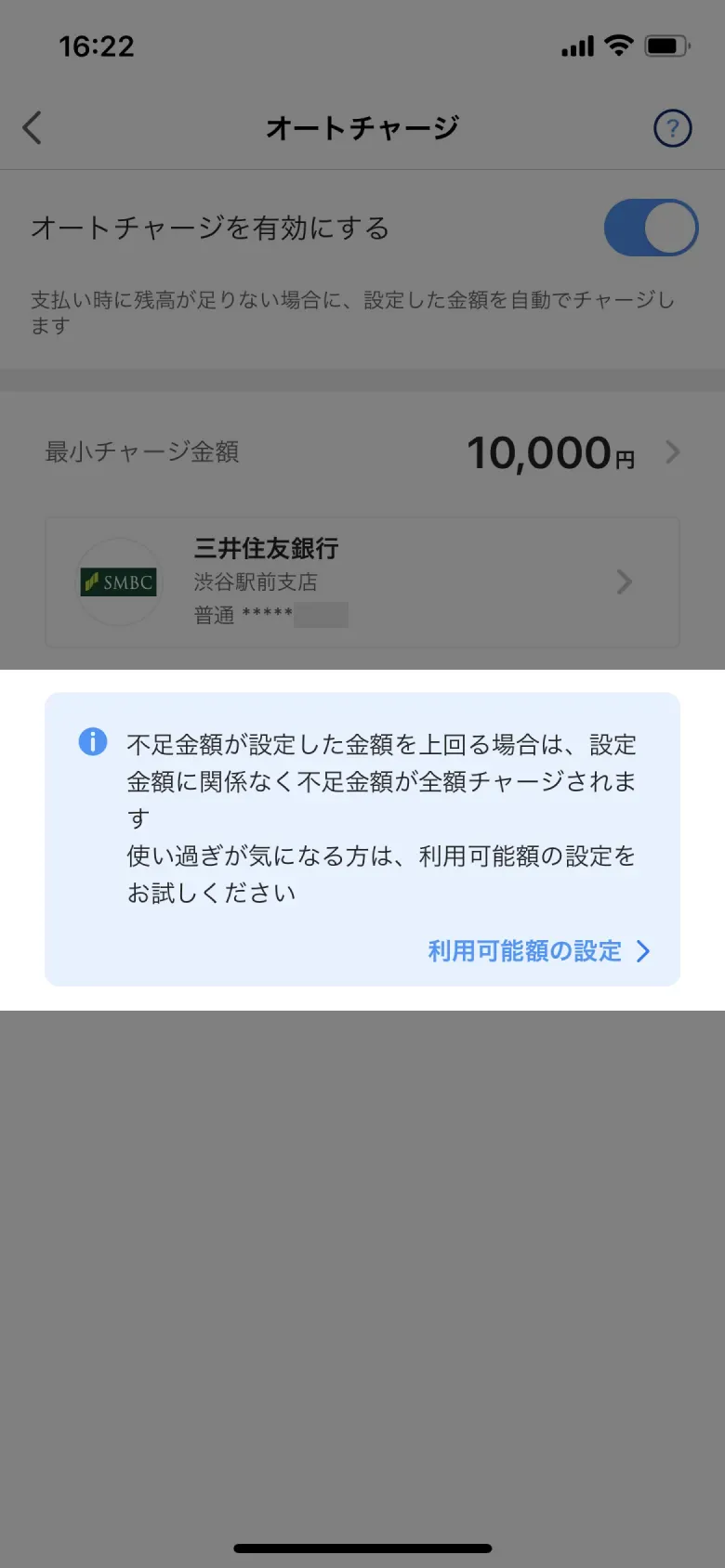Tap the home indicator bar at bottom
The width and height of the screenshot is (725, 1568).
tap(362, 1548)
